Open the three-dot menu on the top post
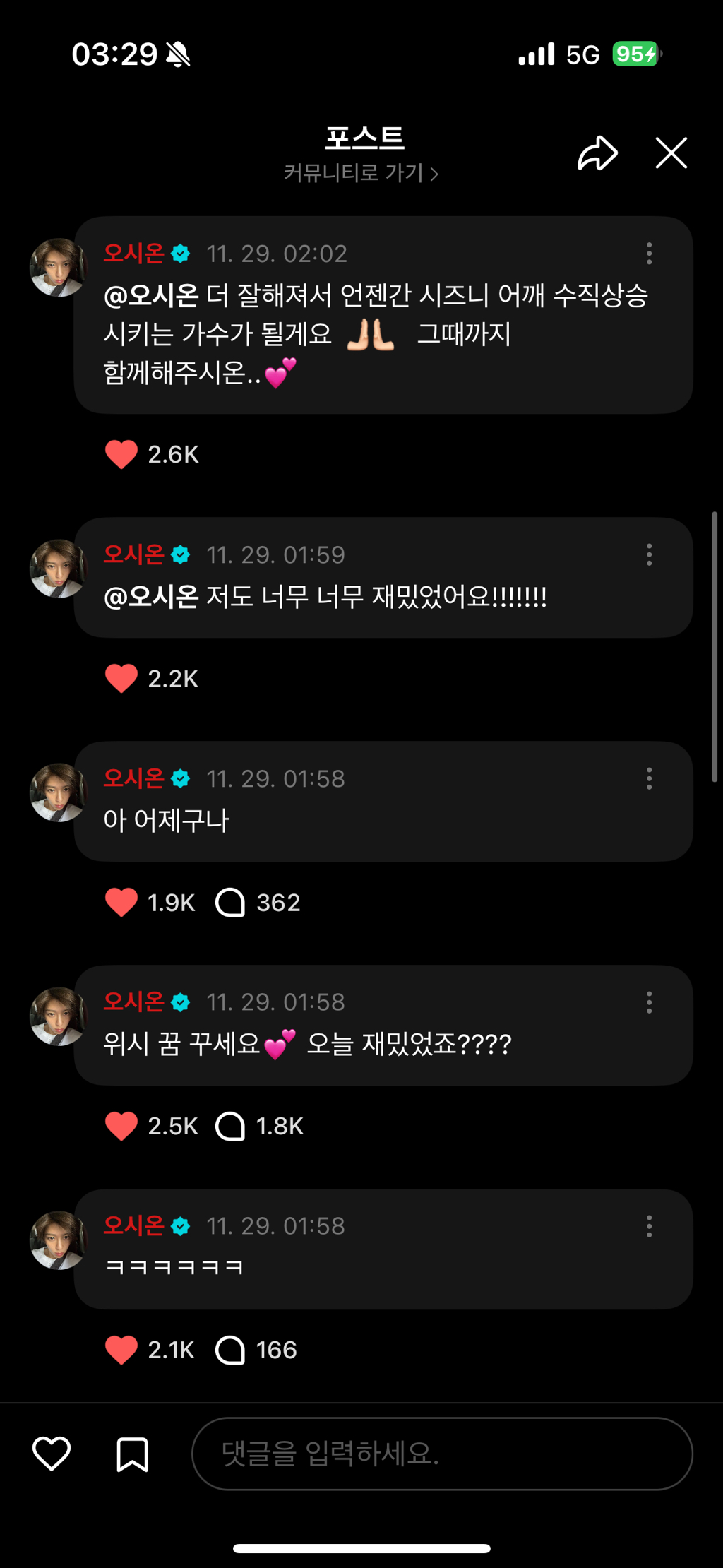 point(649,254)
